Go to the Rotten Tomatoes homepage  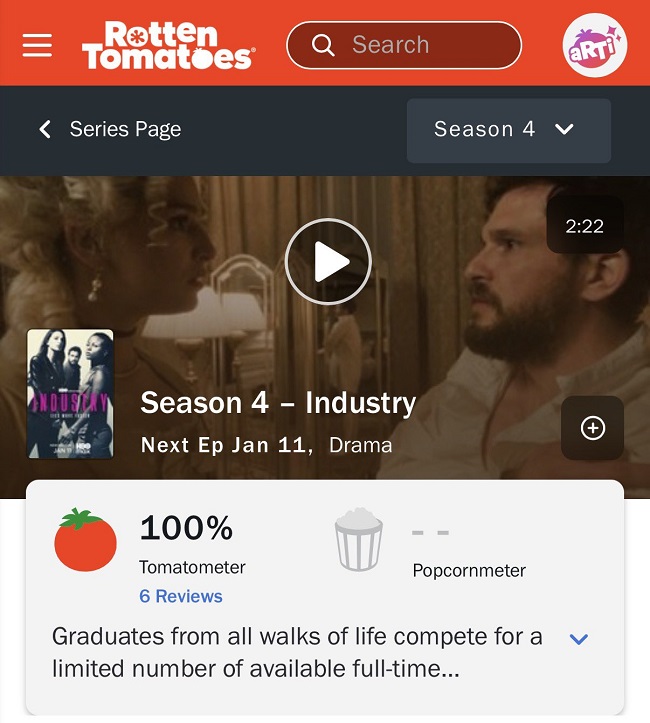click(x=168, y=45)
